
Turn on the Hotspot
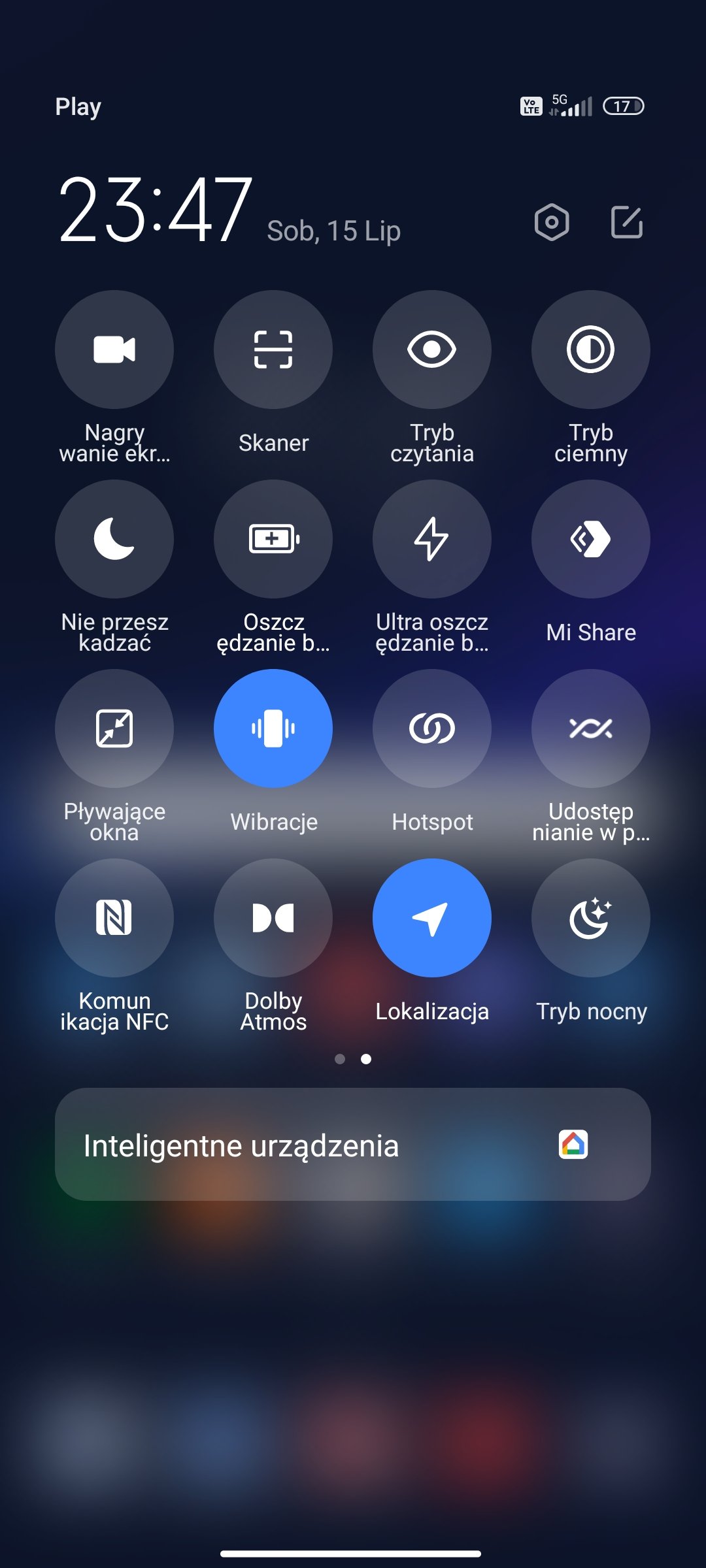pyautogui.click(x=432, y=728)
